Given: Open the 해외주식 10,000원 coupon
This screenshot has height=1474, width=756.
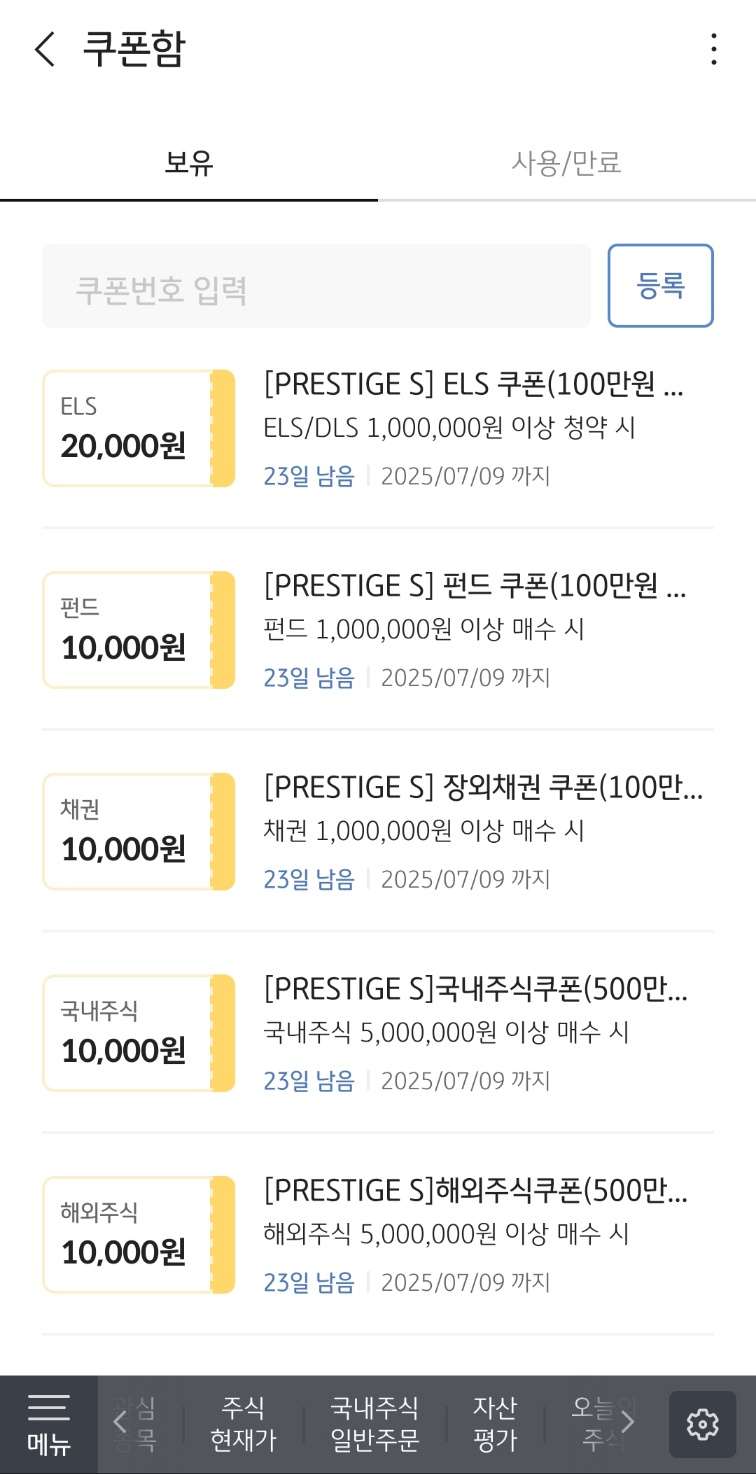Looking at the screenshot, I should 377,1235.
